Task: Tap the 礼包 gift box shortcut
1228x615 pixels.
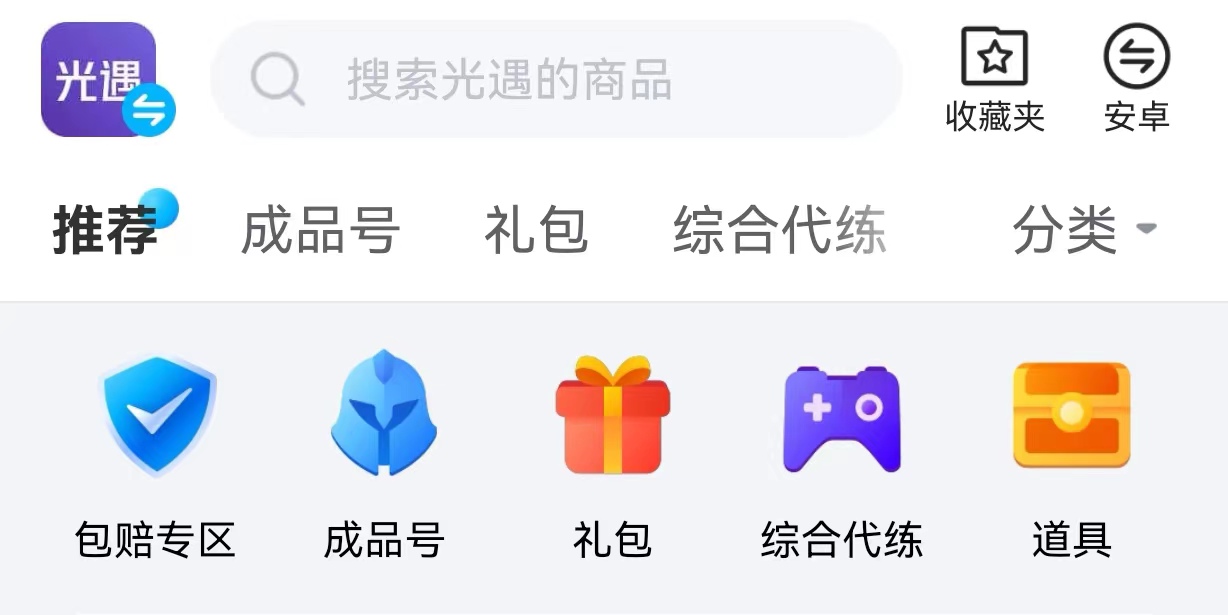Action: tap(612, 450)
